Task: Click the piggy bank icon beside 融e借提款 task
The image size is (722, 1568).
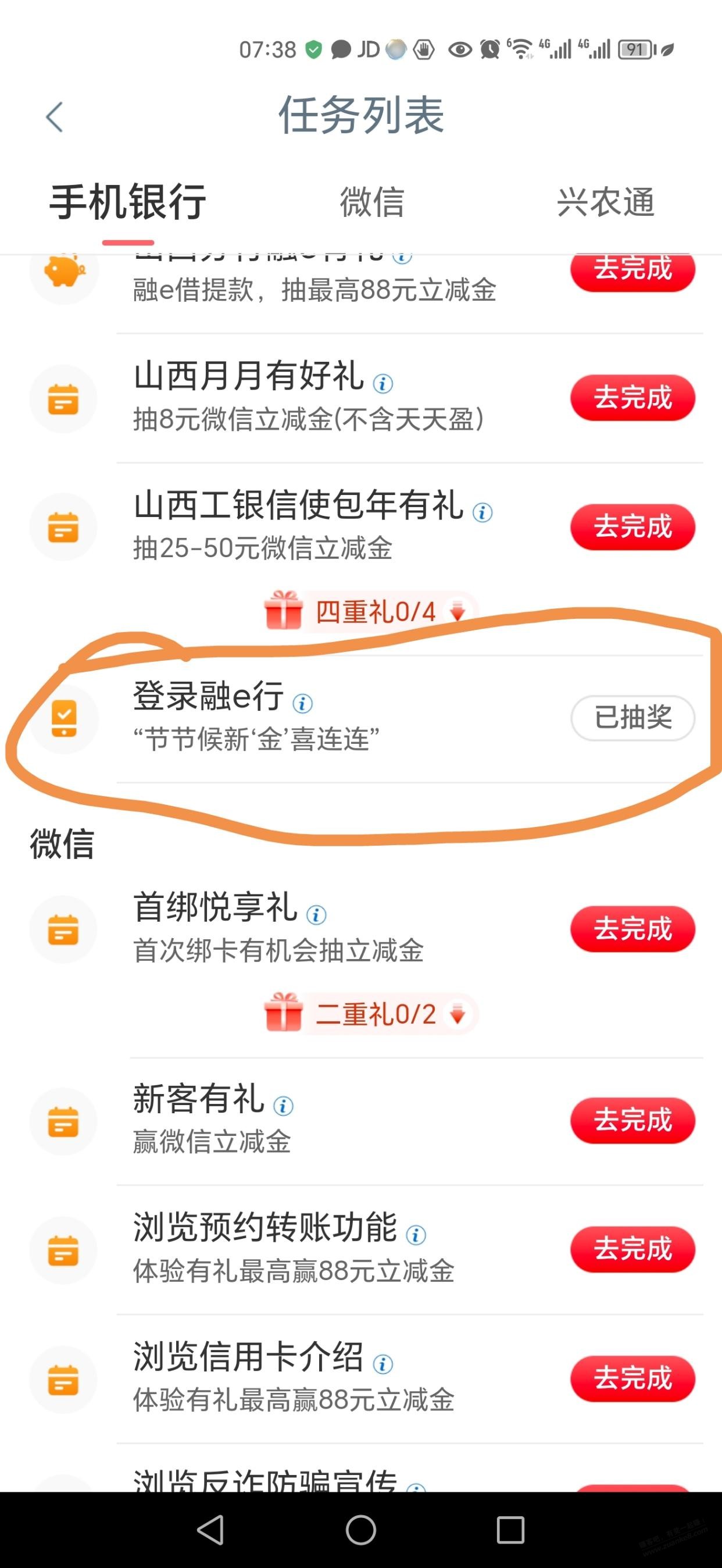Action: point(63,273)
